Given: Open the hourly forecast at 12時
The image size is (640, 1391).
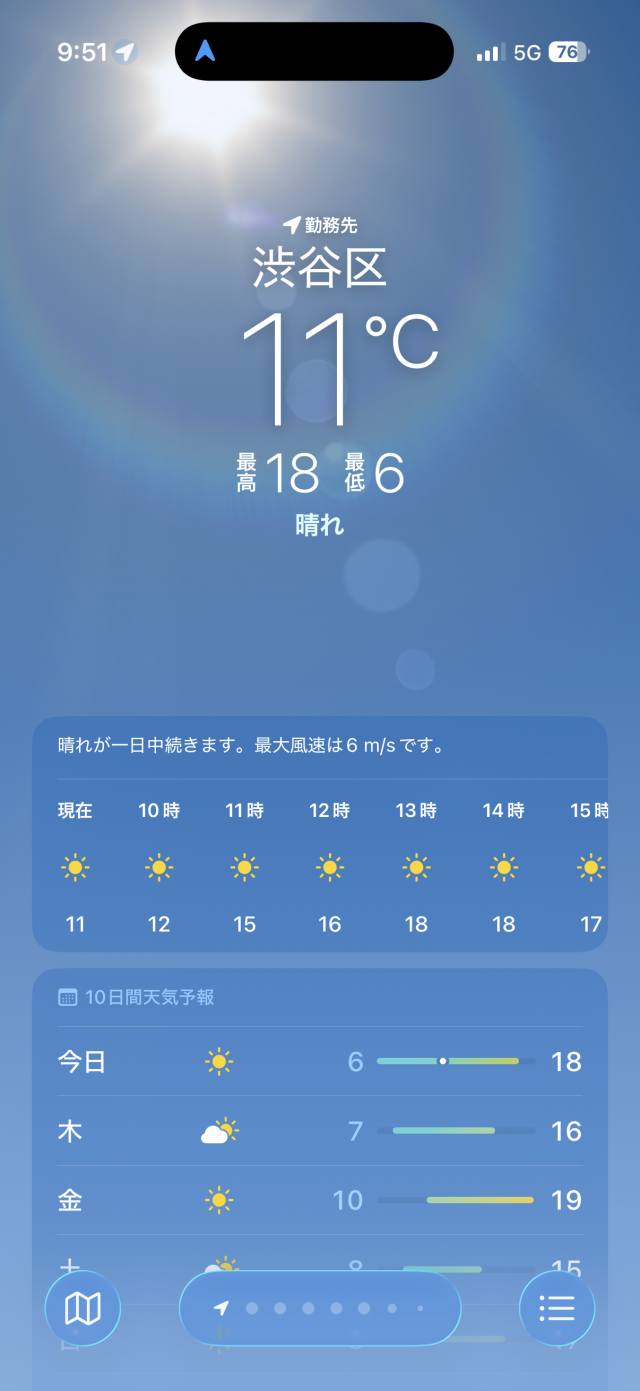Looking at the screenshot, I should coord(330,867).
